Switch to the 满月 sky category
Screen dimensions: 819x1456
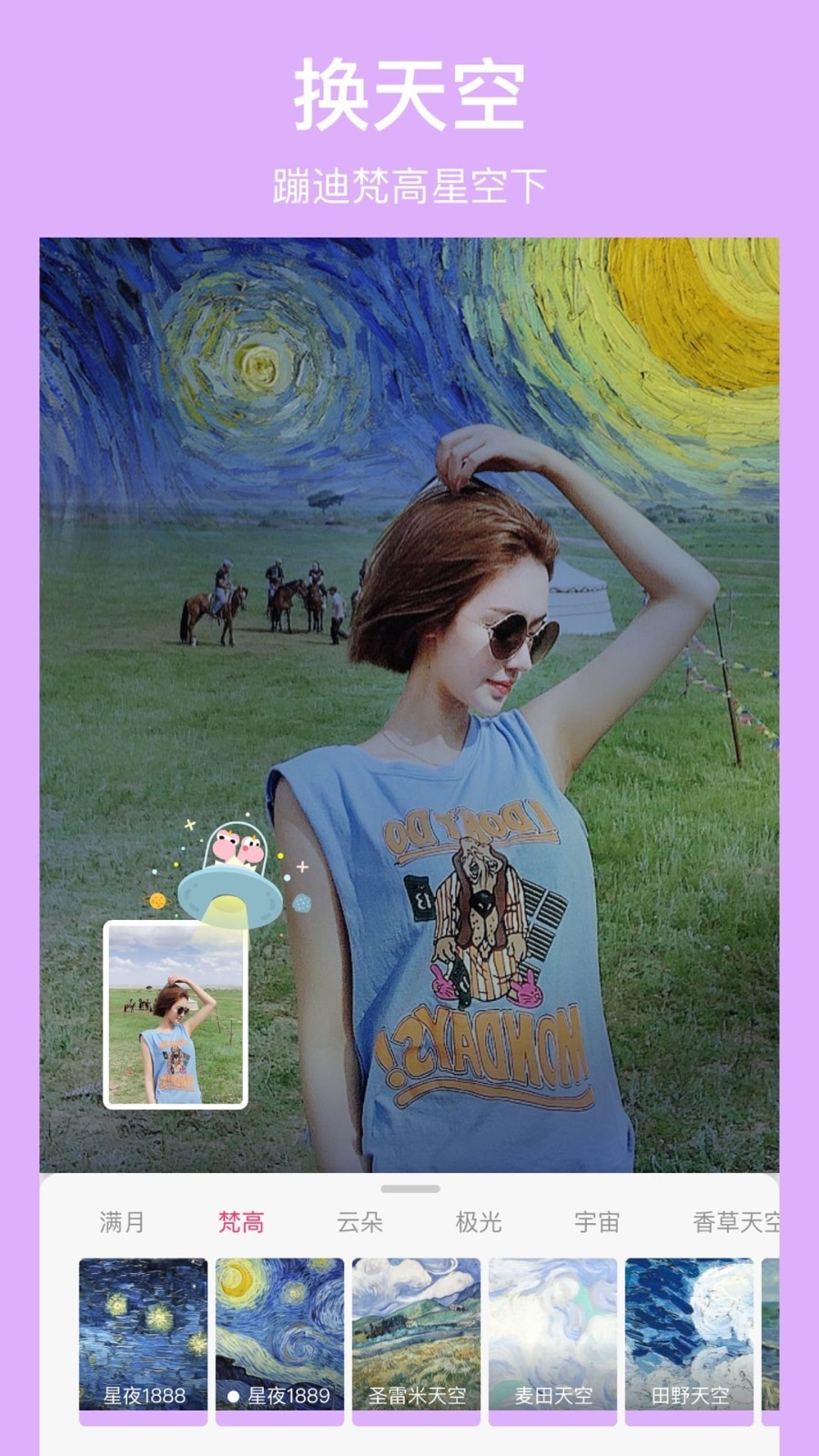[117, 1223]
